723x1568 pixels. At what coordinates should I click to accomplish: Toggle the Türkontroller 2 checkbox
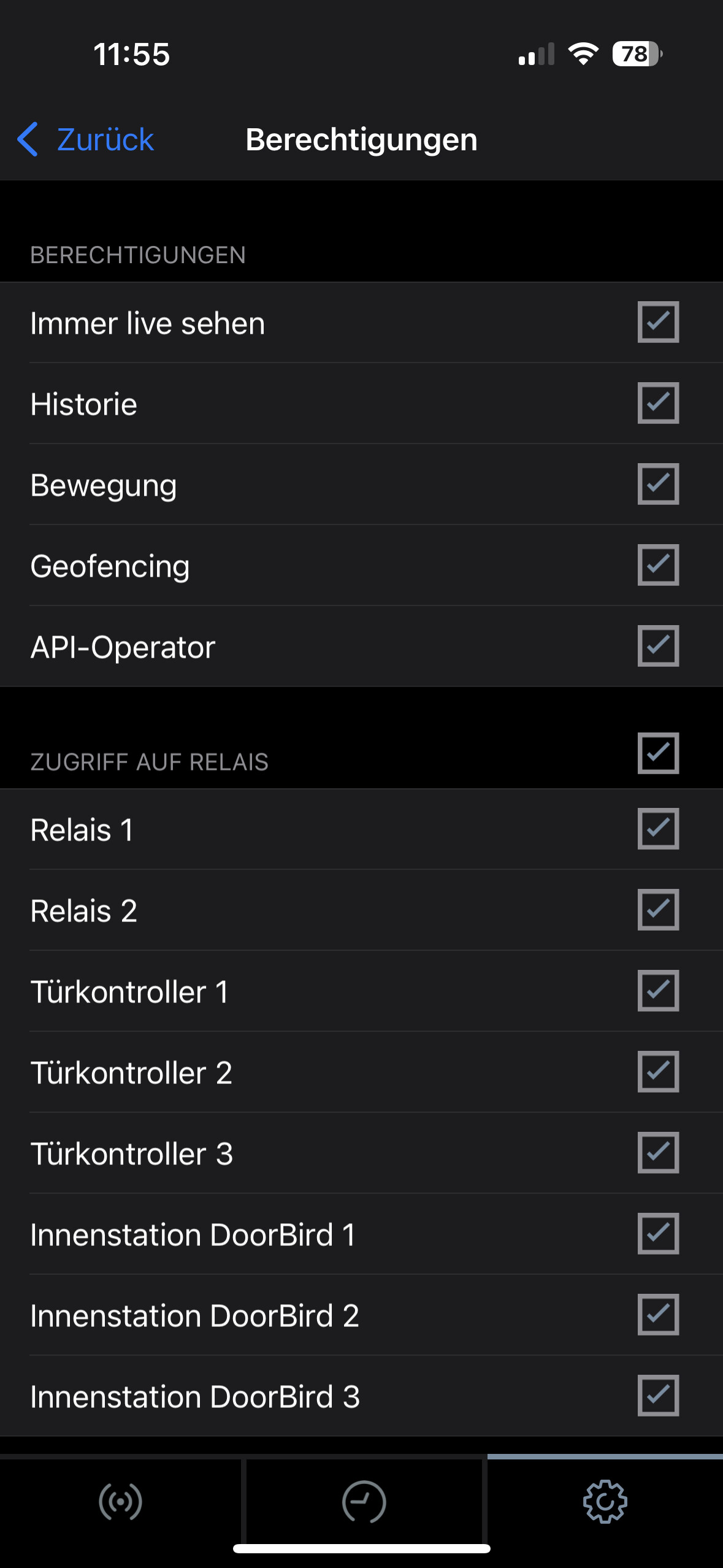658,1072
